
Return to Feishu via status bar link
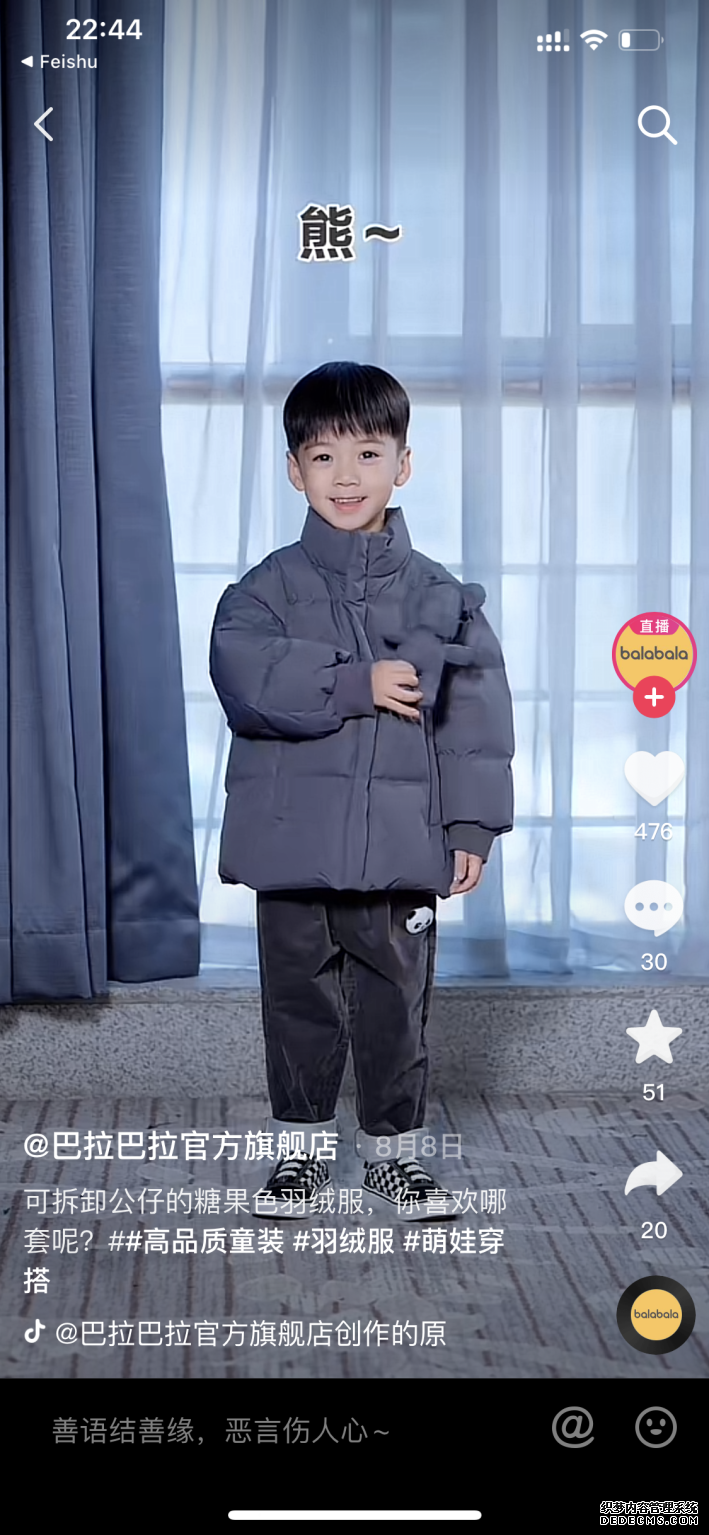pyautogui.click(x=60, y=62)
